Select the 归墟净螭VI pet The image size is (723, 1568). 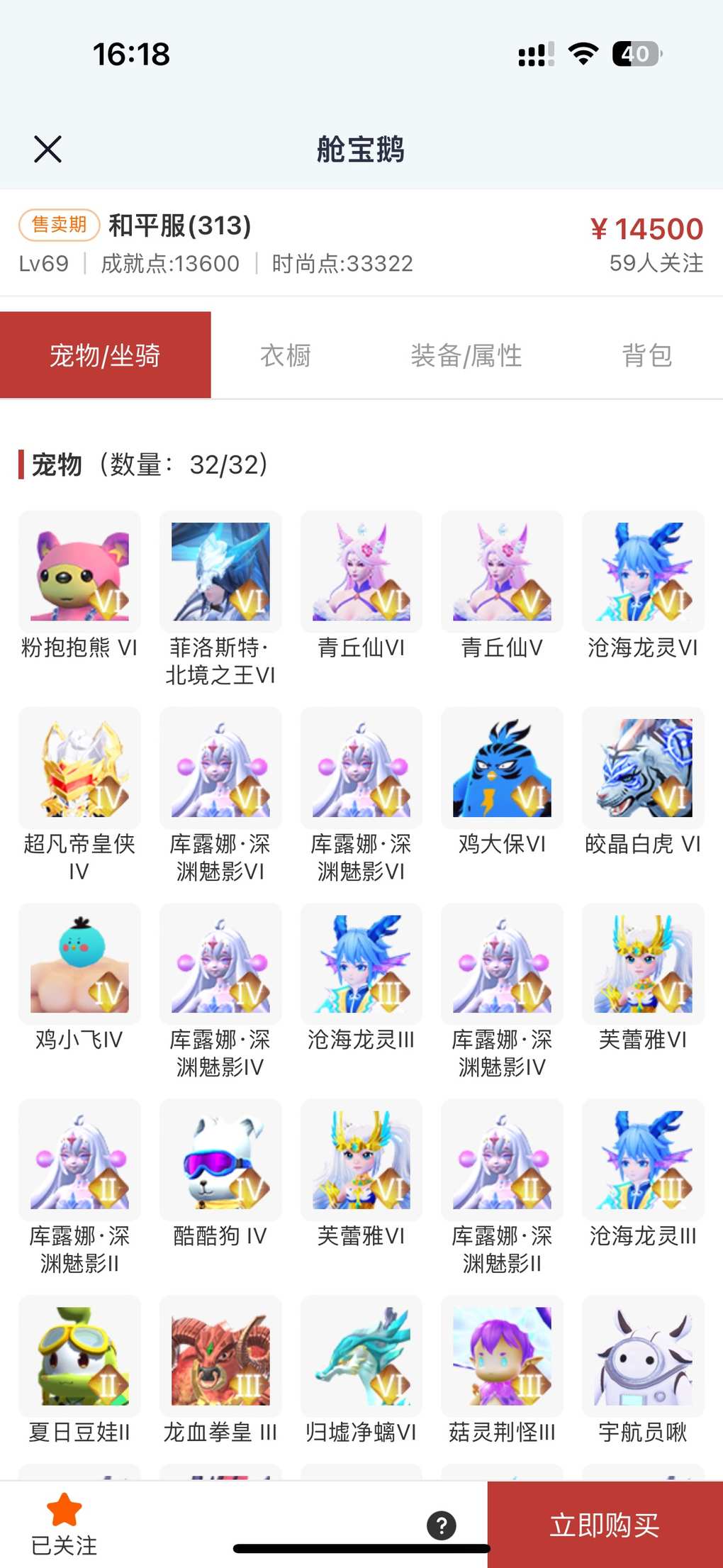point(361,1356)
